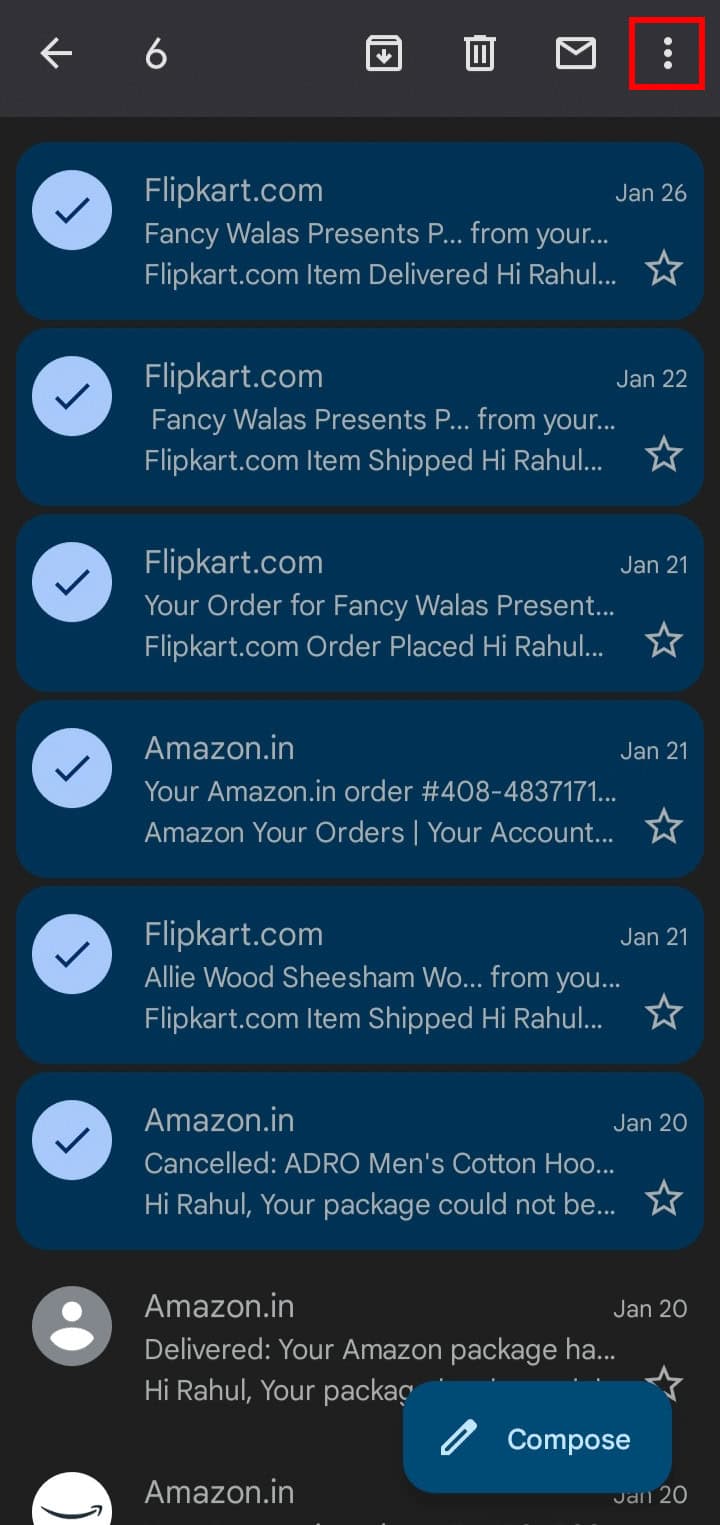
Task: Star the Flipkart Order Placed email
Action: click(x=664, y=641)
